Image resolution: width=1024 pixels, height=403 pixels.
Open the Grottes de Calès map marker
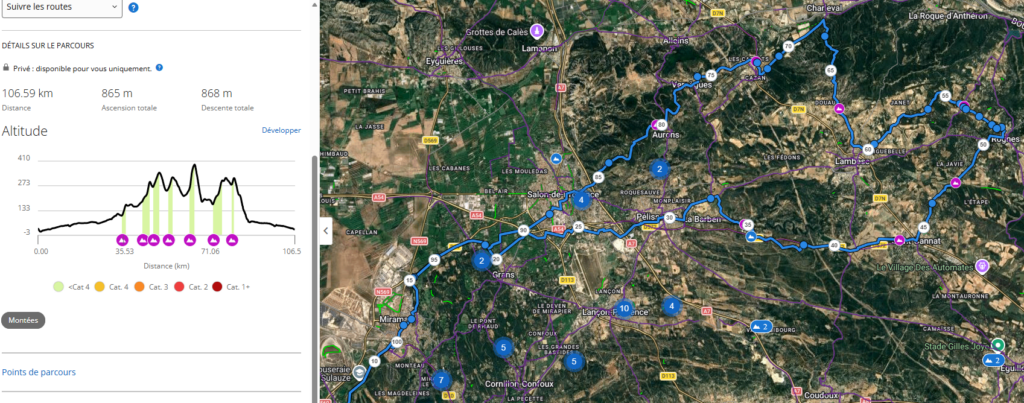537,30
